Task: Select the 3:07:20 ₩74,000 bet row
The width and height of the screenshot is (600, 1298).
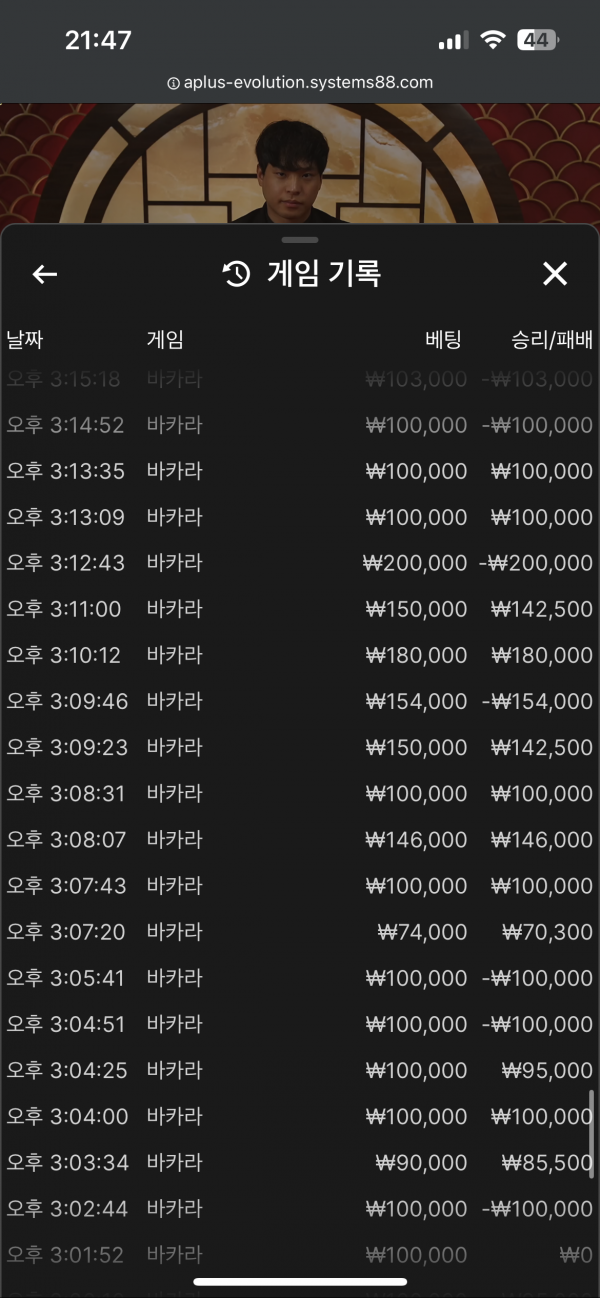Action: [x=300, y=932]
